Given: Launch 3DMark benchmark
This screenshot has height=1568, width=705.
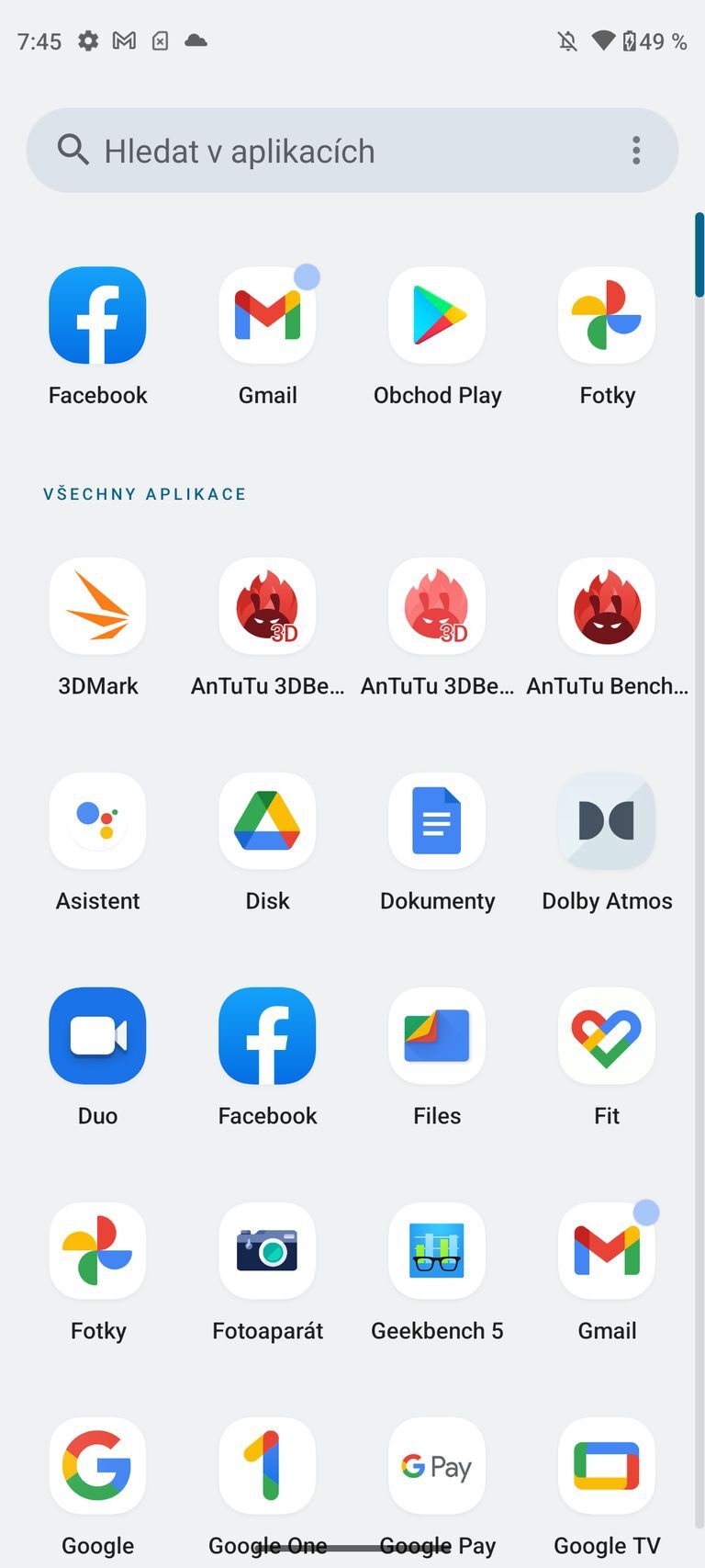Looking at the screenshot, I should click(97, 605).
